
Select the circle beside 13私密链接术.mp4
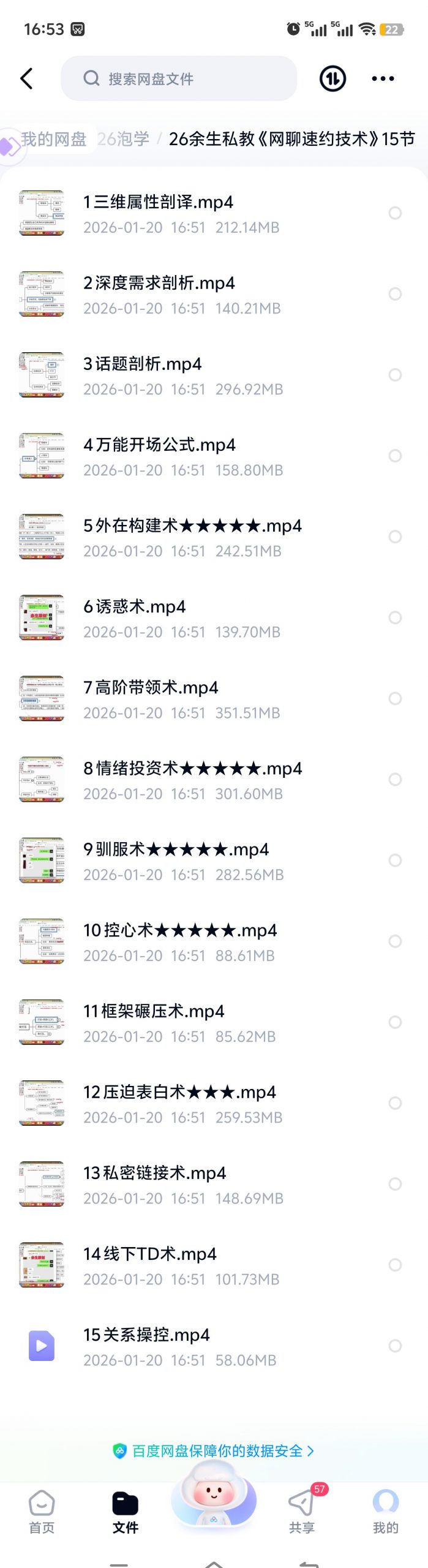[396, 1184]
